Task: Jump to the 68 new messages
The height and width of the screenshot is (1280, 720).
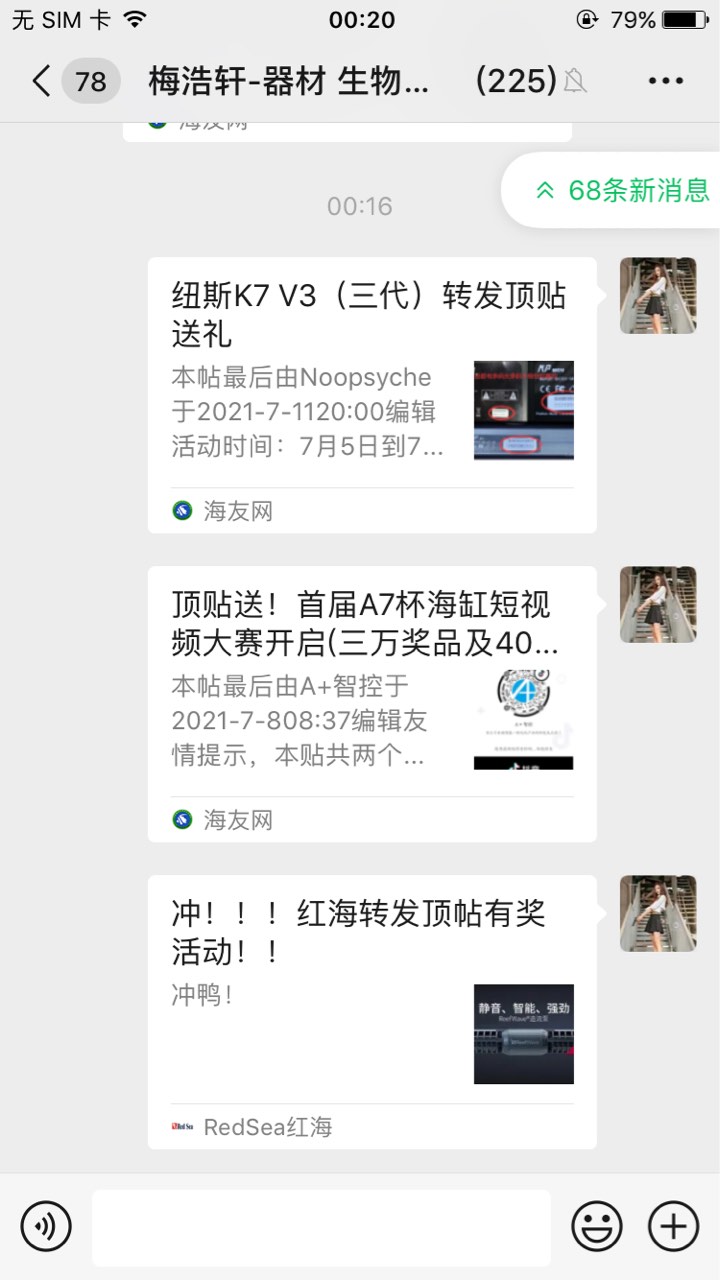Action: pyautogui.click(x=622, y=190)
